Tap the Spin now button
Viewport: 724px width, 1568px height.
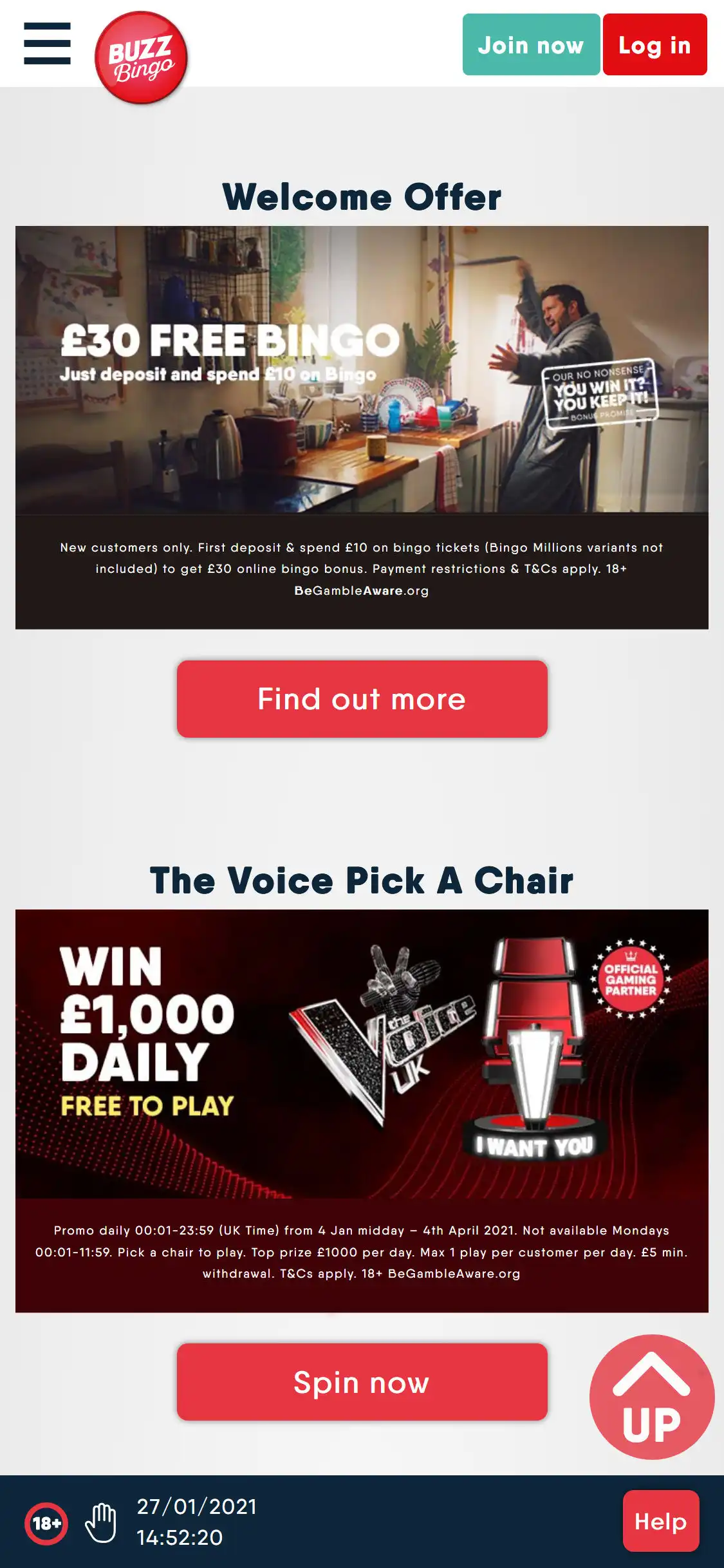pyautogui.click(x=362, y=1382)
